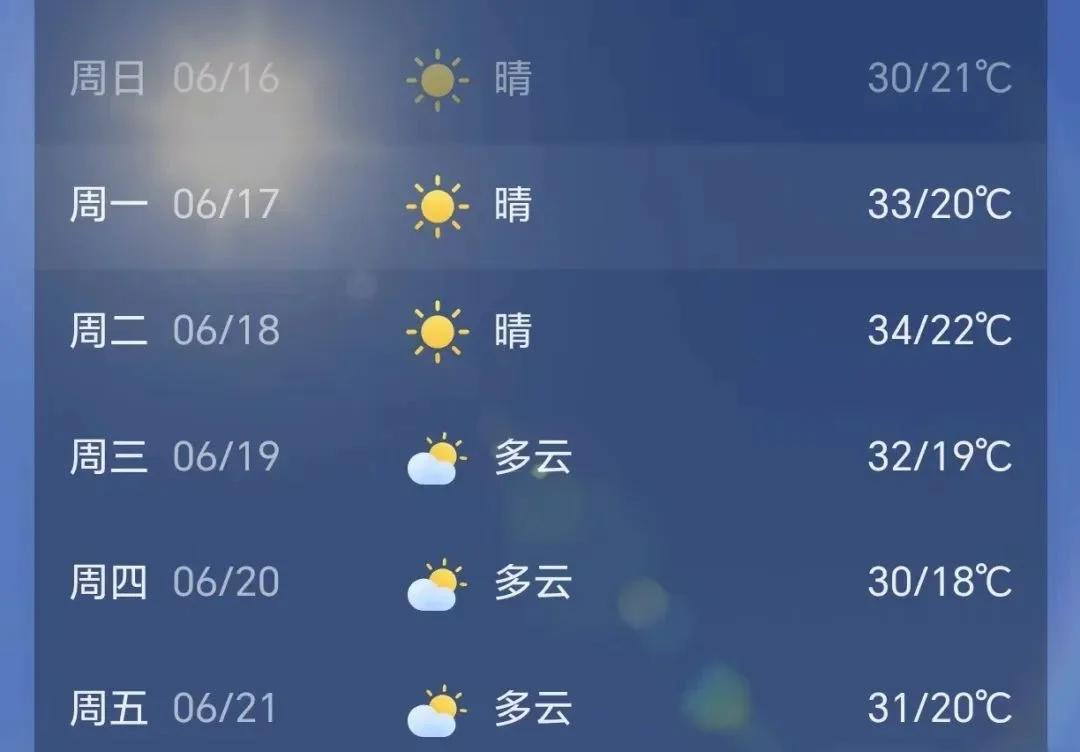View the 周五 06/21 forecast details

click(x=540, y=708)
